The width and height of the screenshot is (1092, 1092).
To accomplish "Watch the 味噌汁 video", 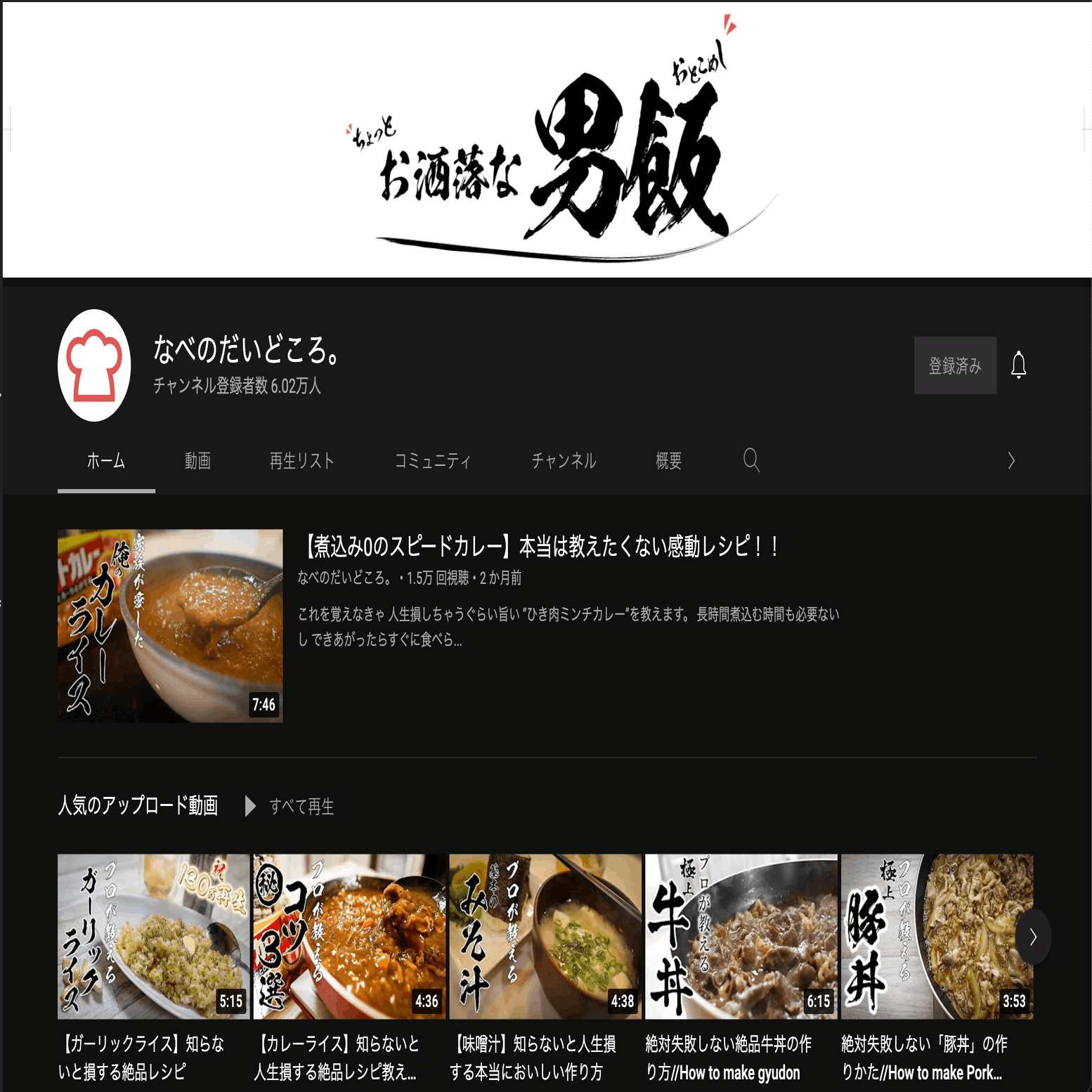I will [x=545, y=936].
